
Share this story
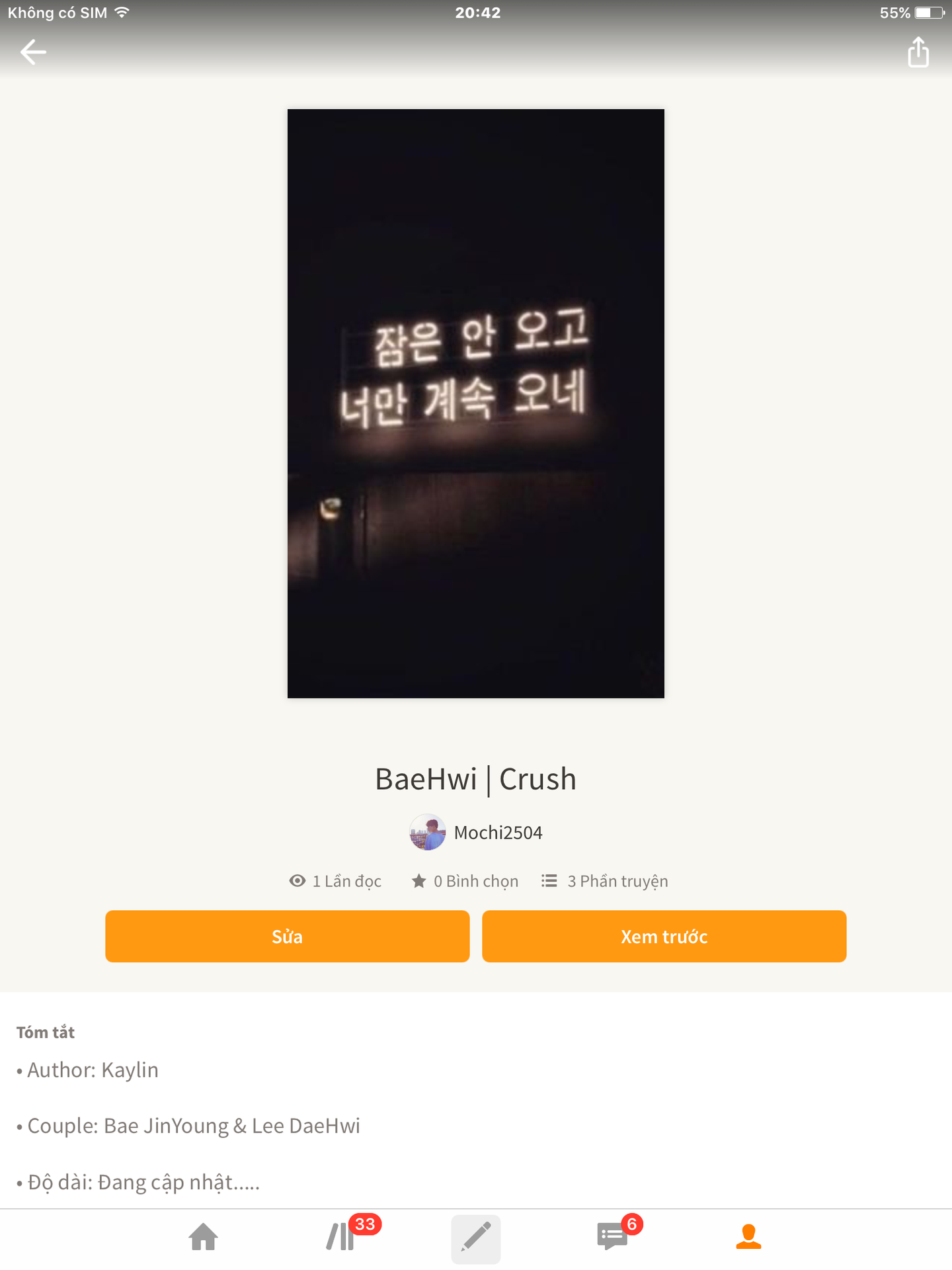click(x=918, y=52)
